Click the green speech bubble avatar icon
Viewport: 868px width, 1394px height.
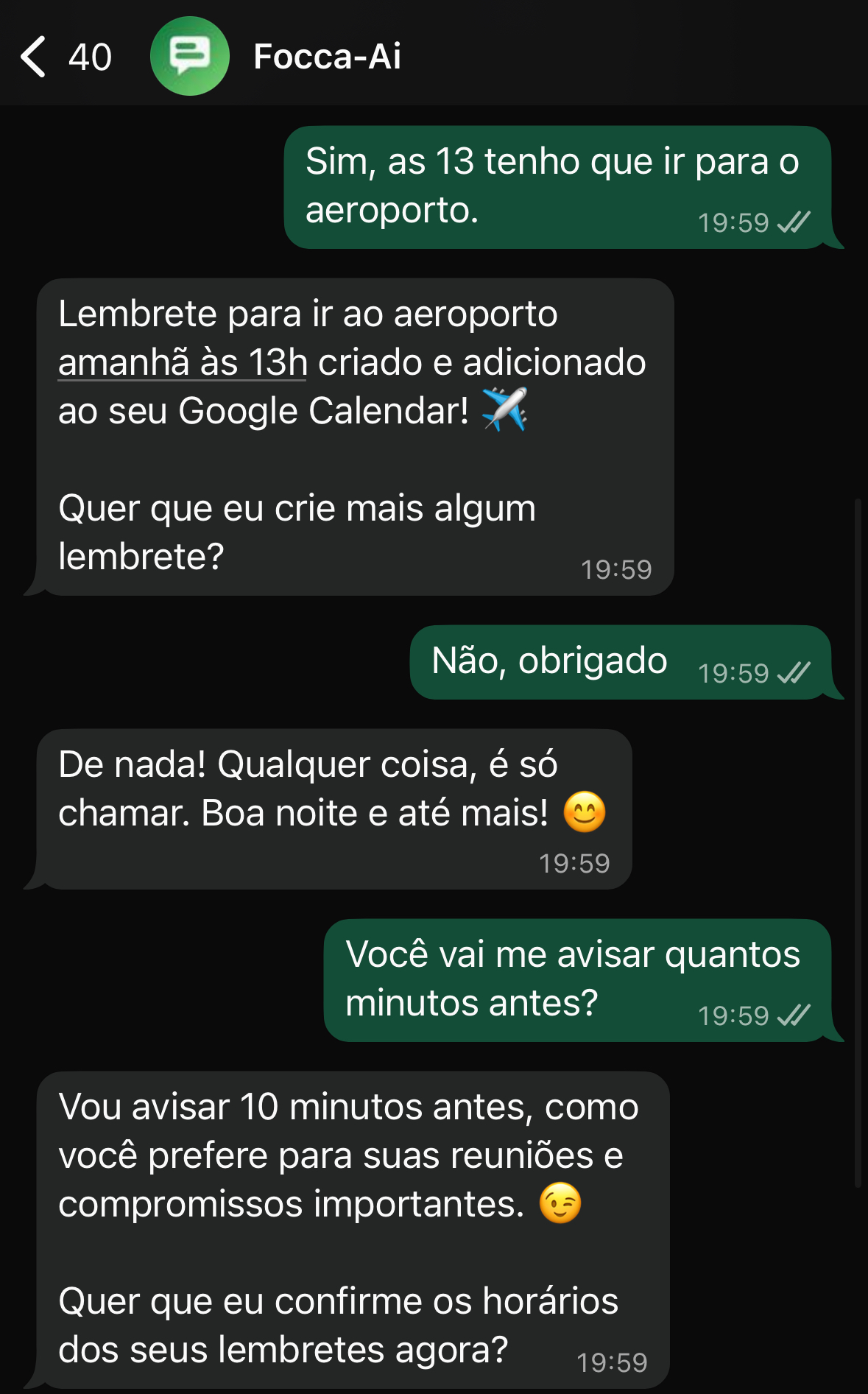point(190,55)
